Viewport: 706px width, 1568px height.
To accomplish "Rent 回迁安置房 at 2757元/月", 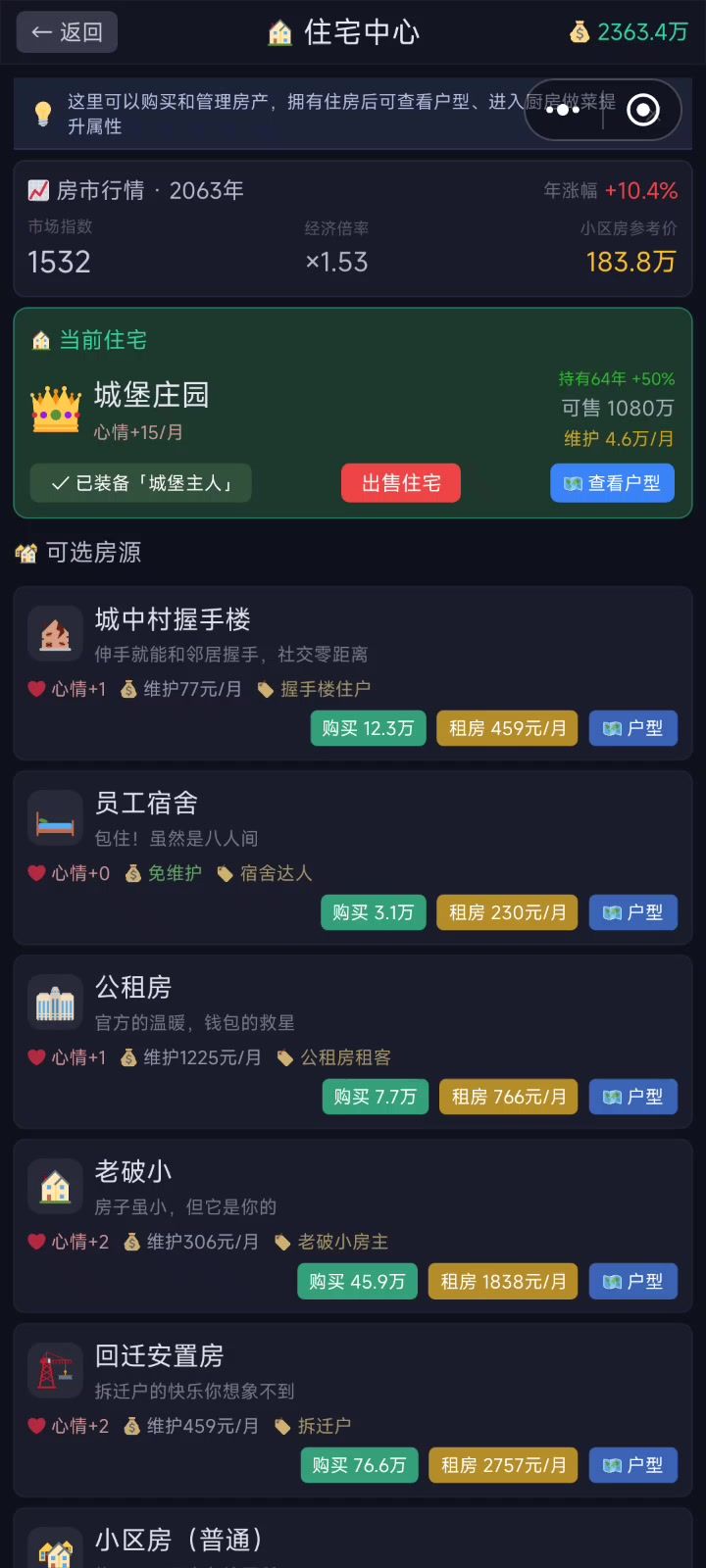I will [x=503, y=1465].
